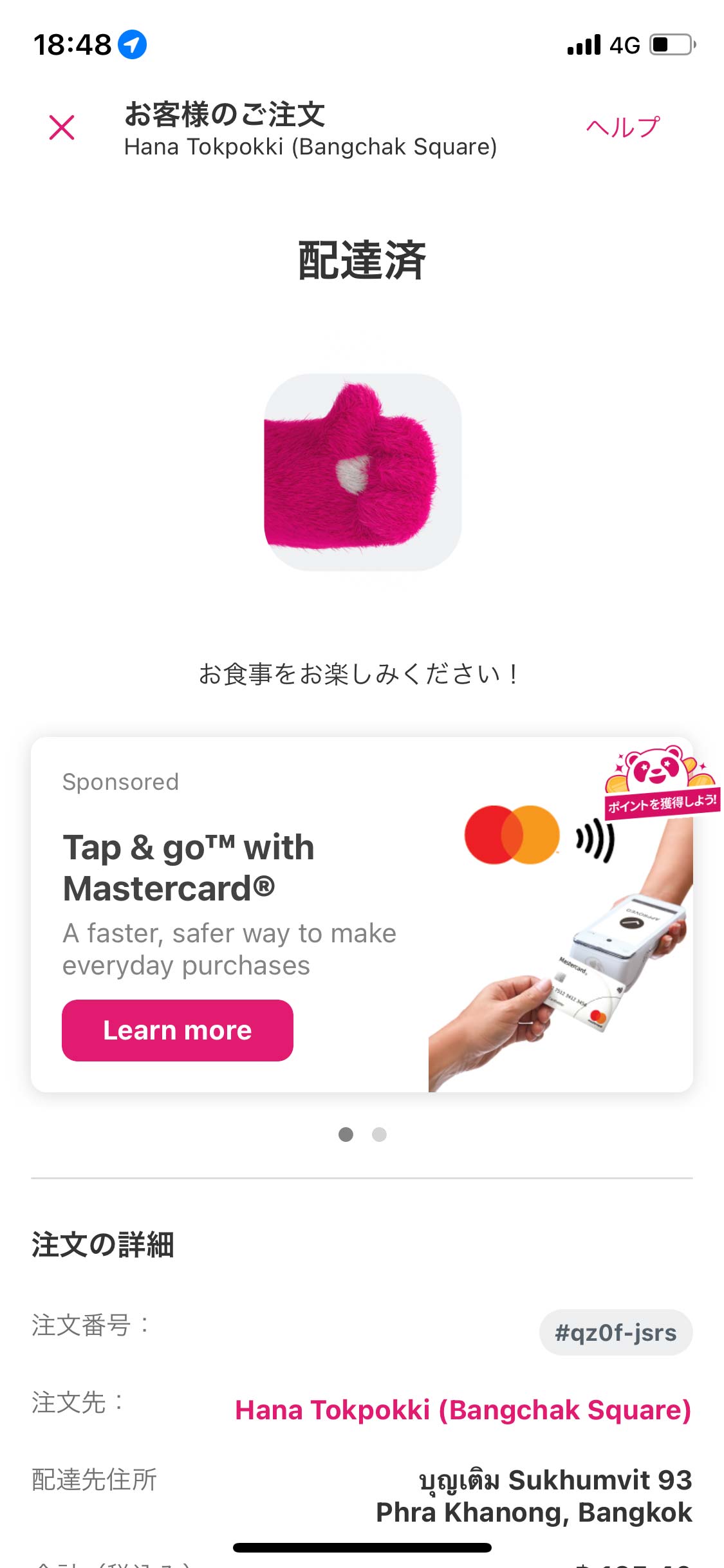Open Hana Tokpokki (Bangchak Square) restaurant link
The height and width of the screenshot is (1568, 724).
463,1410
